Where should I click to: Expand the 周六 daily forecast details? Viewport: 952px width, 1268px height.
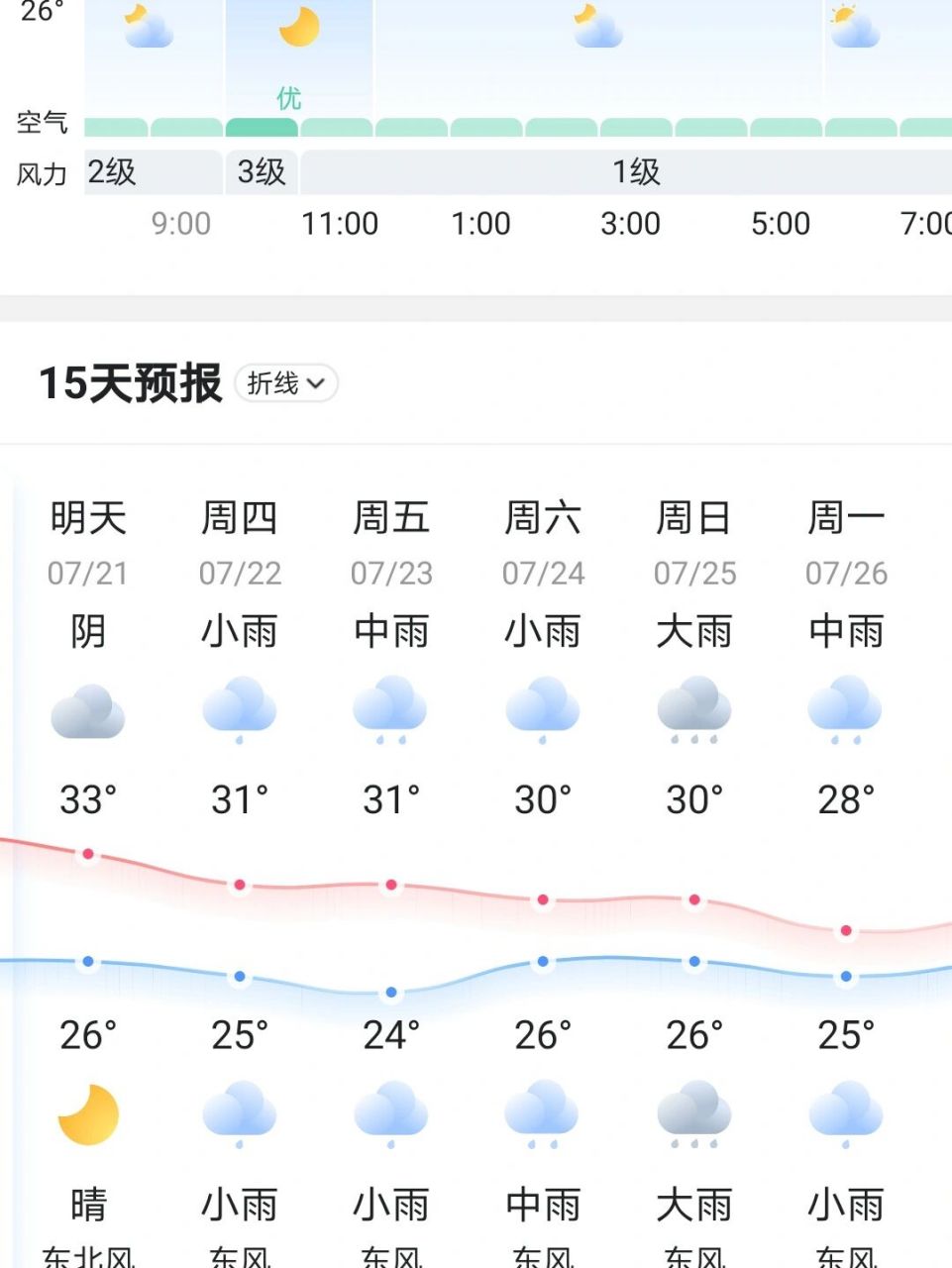[541, 517]
